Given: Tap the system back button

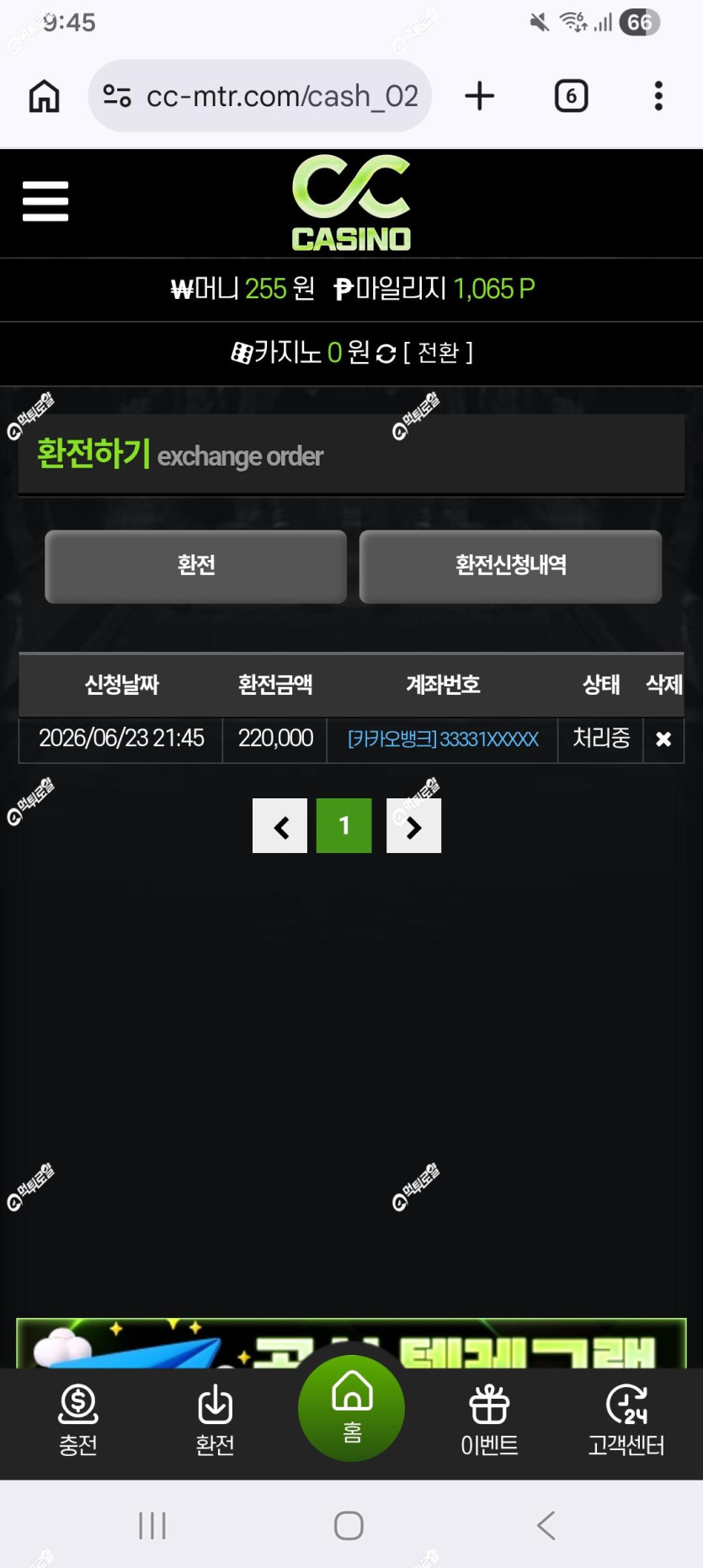Looking at the screenshot, I should tap(546, 1525).
